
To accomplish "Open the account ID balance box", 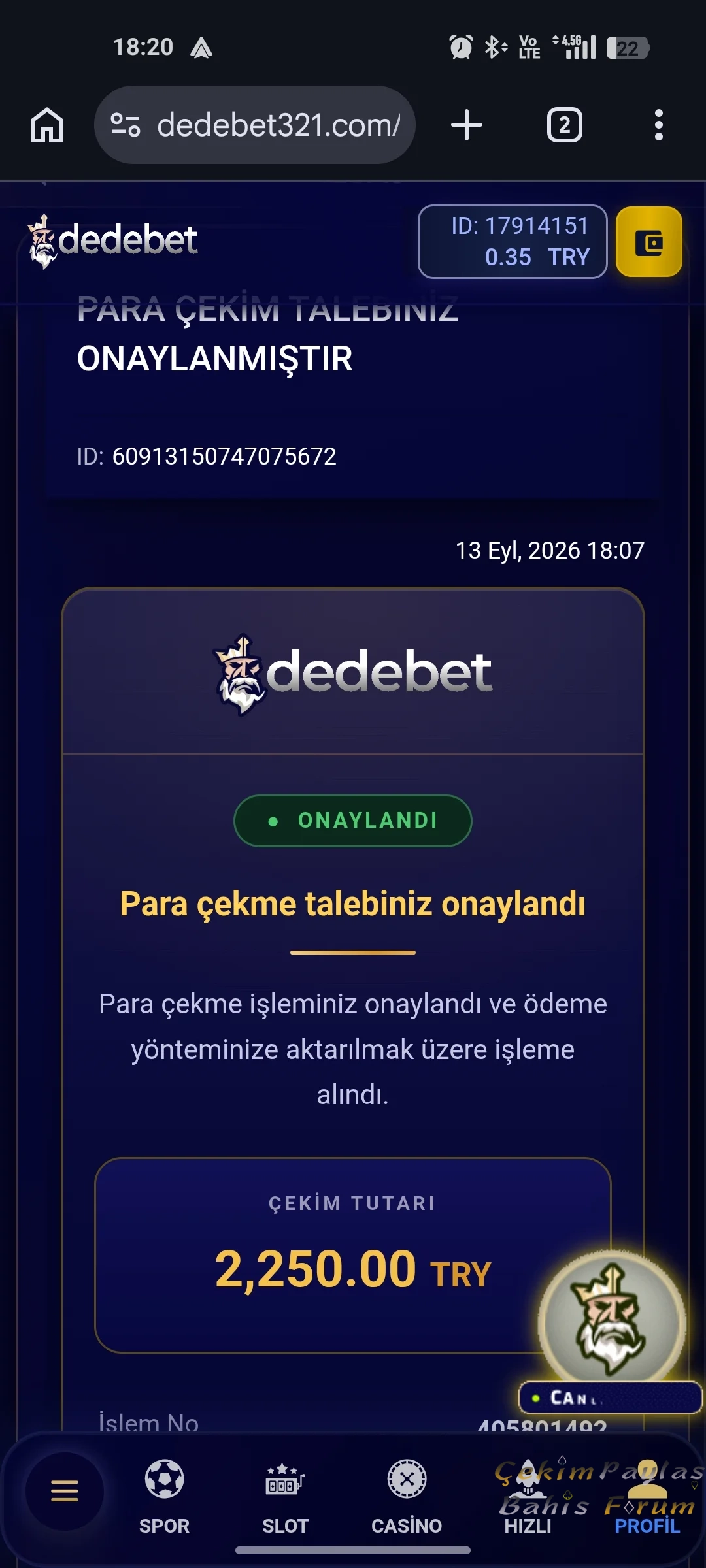I will click(513, 242).
